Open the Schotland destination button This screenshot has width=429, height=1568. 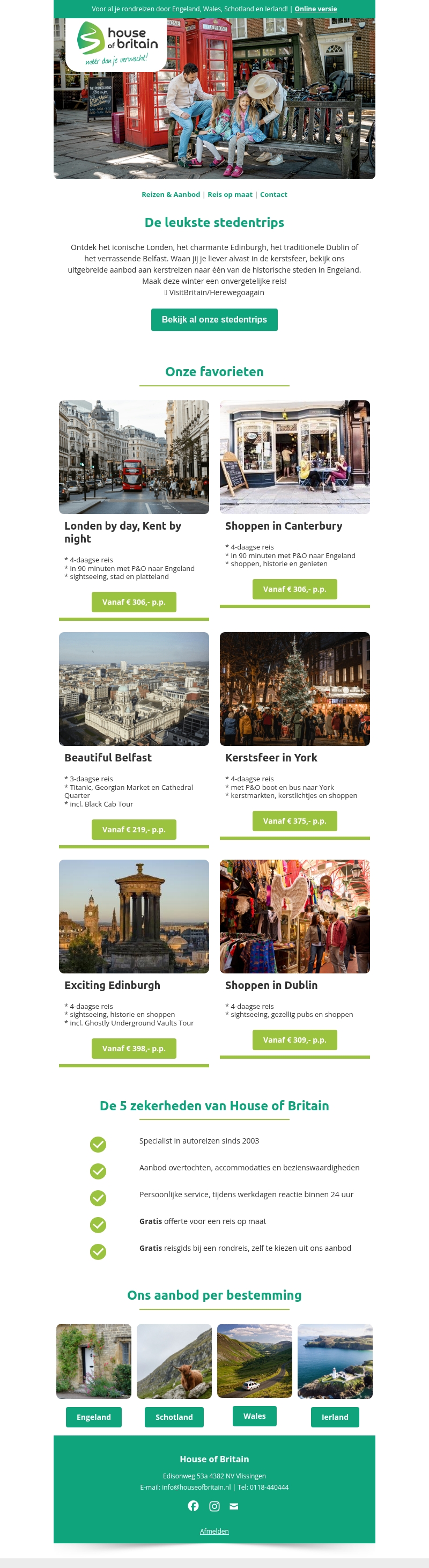pyautogui.click(x=174, y=1417)
